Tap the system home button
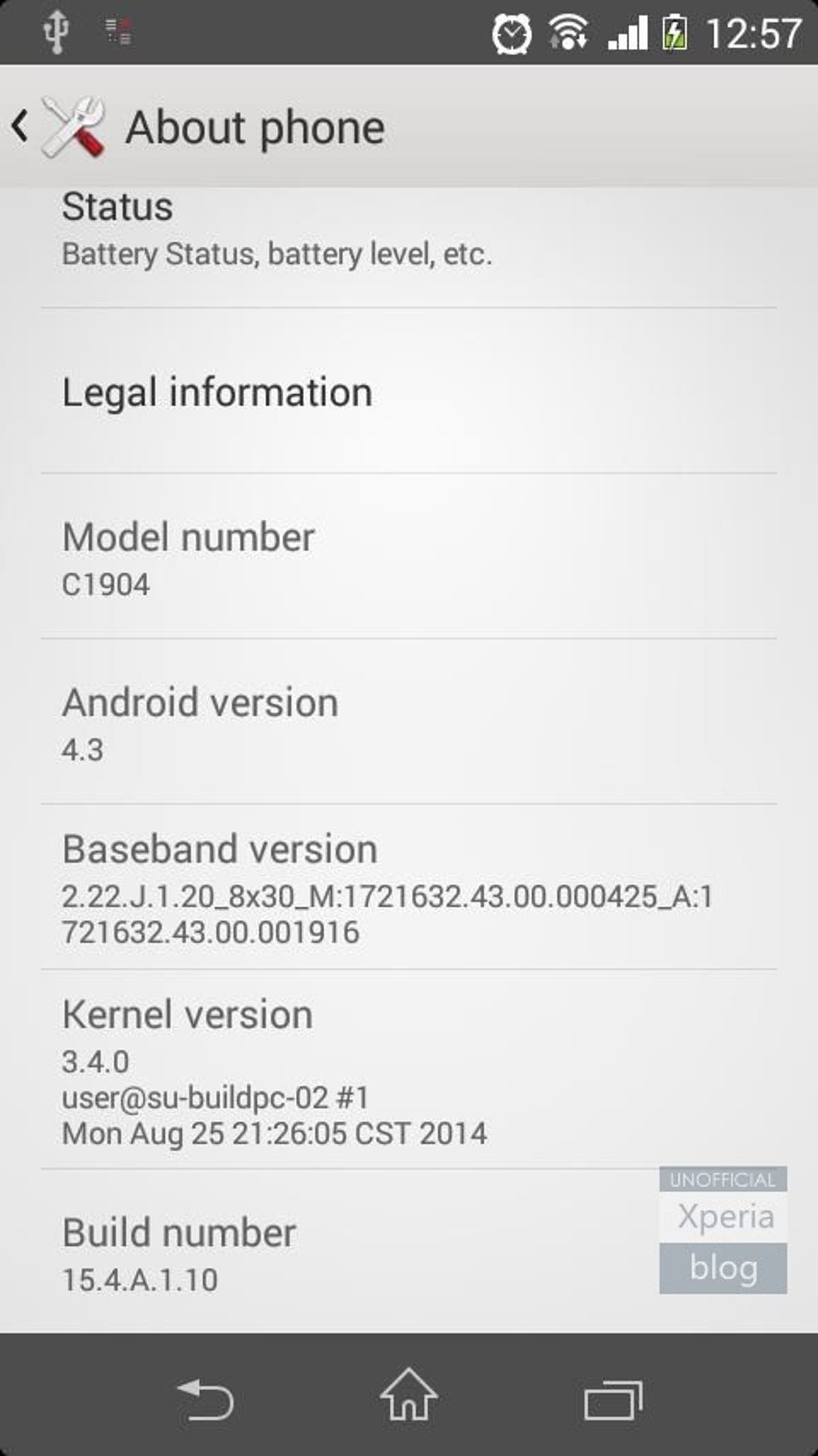 (x=408, y=1395)
